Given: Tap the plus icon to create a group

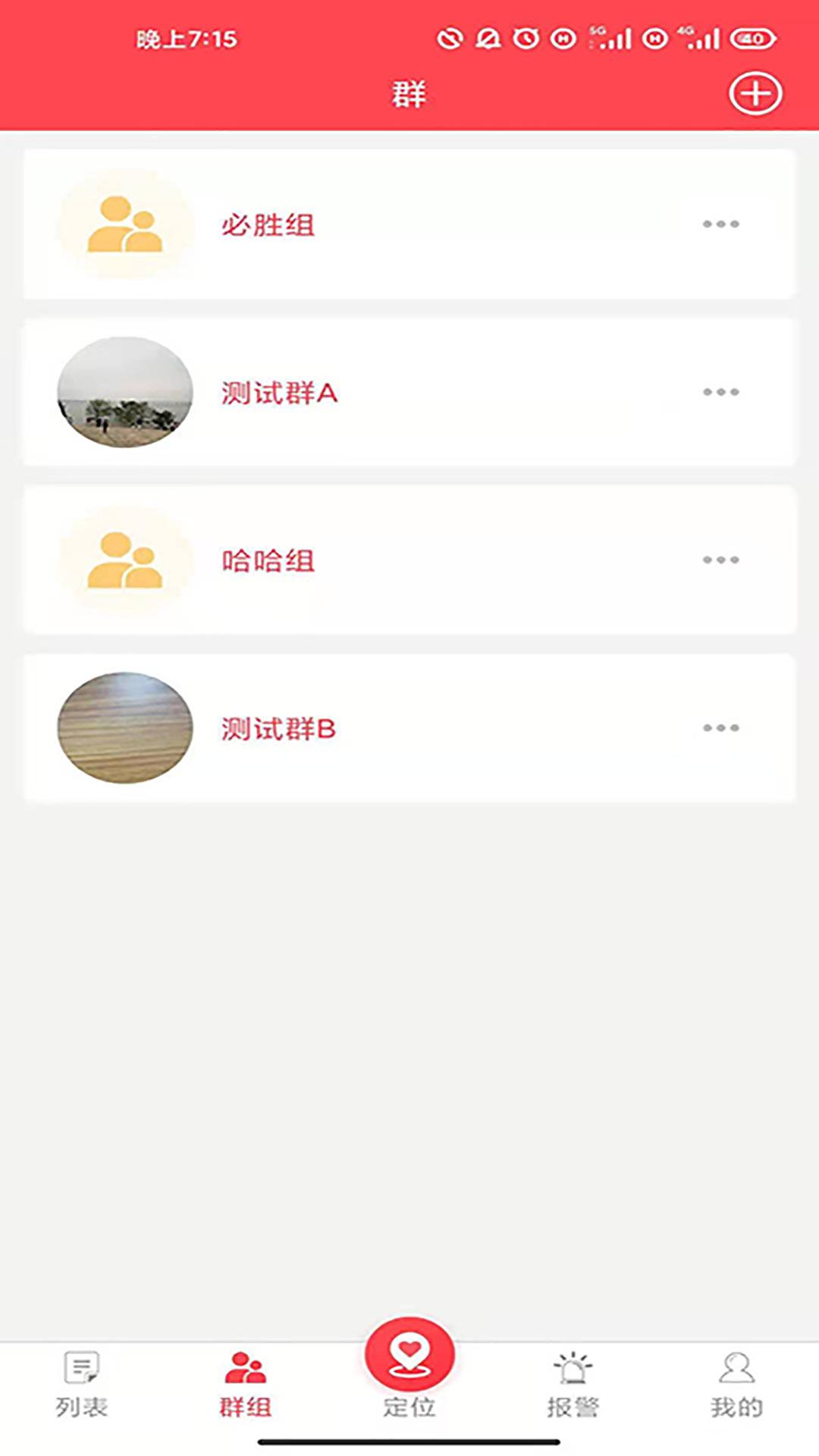Looking at the screenshot, I should click(755, 93).
